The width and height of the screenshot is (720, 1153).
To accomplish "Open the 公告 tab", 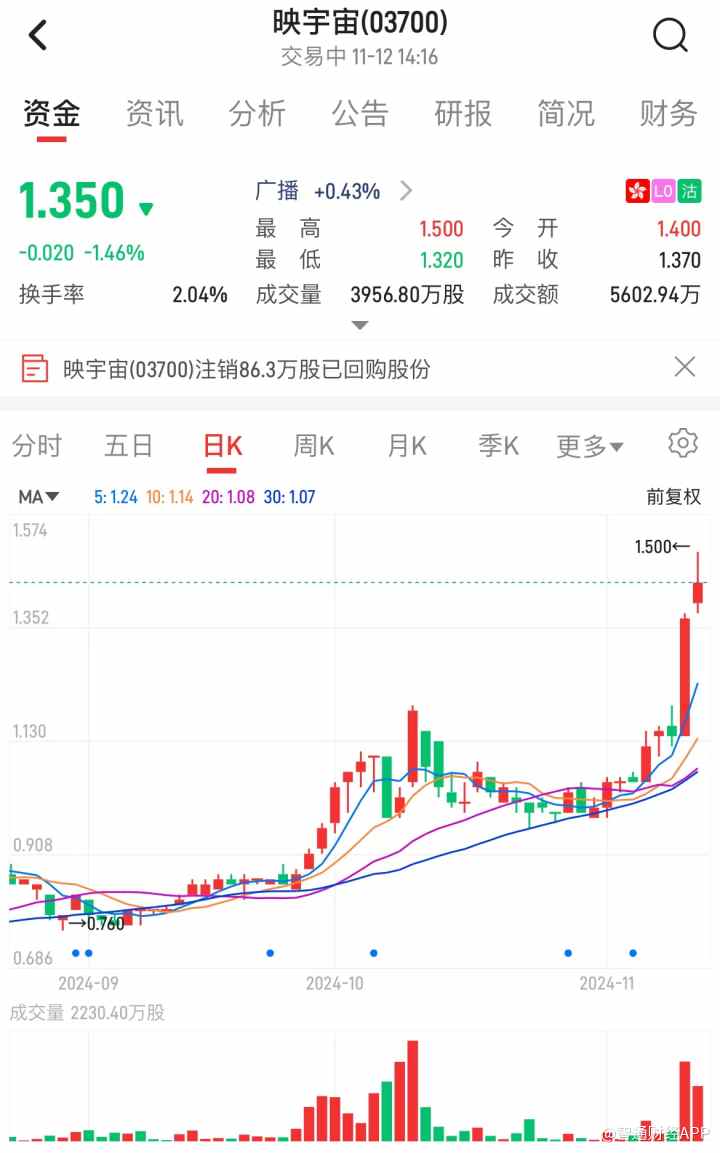I will [360, 114].
